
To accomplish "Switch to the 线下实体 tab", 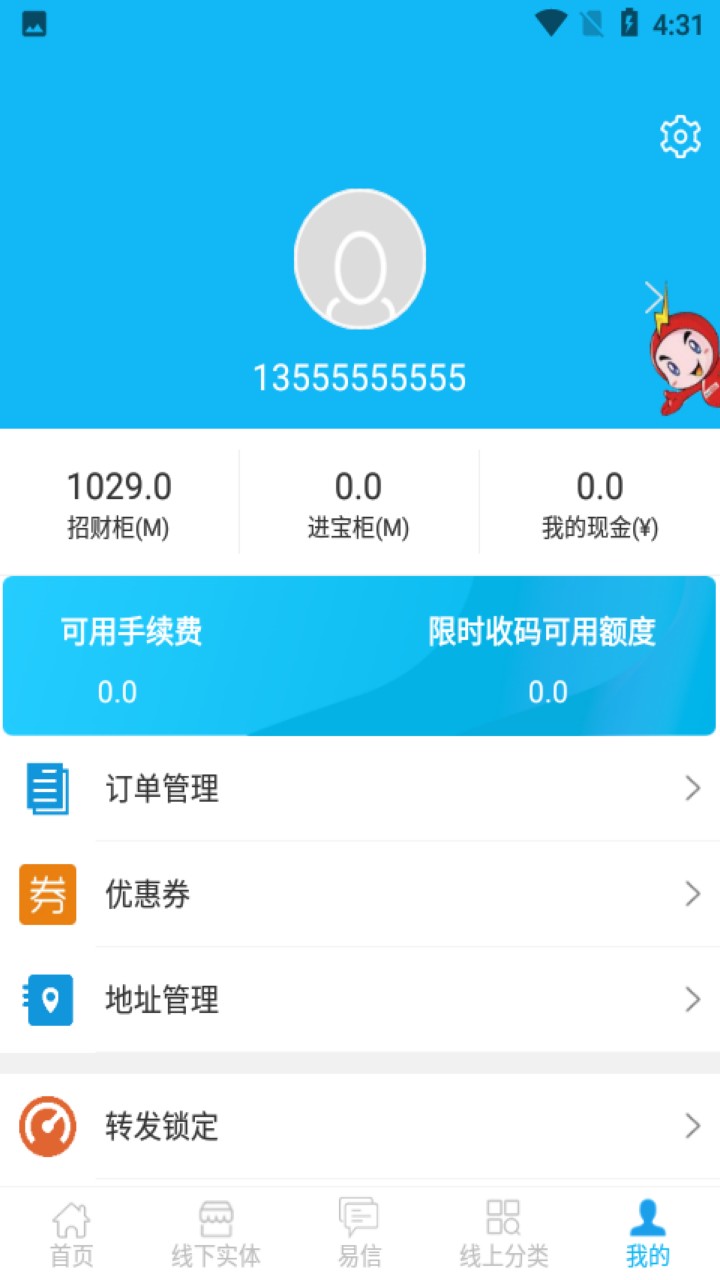I will [216, 1234].
